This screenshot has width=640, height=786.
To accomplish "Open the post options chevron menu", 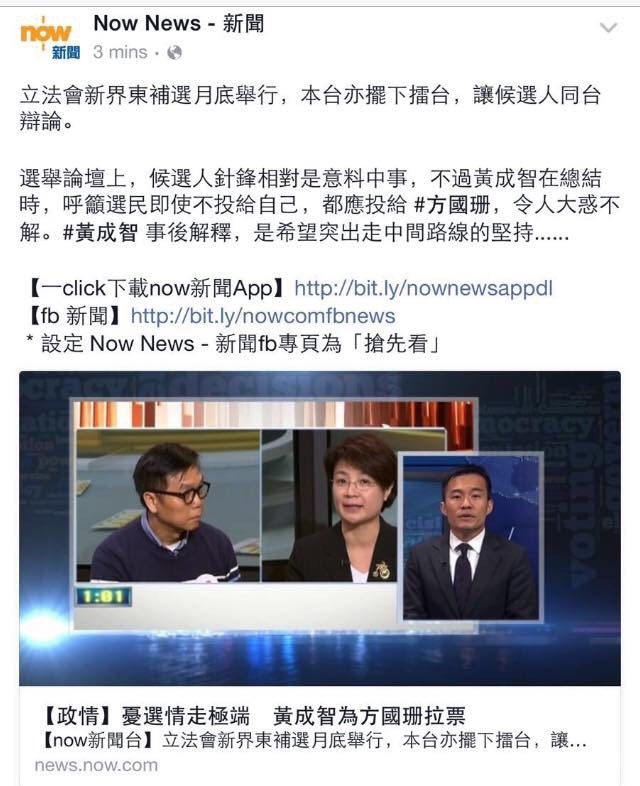I will [x=608, y=29].
